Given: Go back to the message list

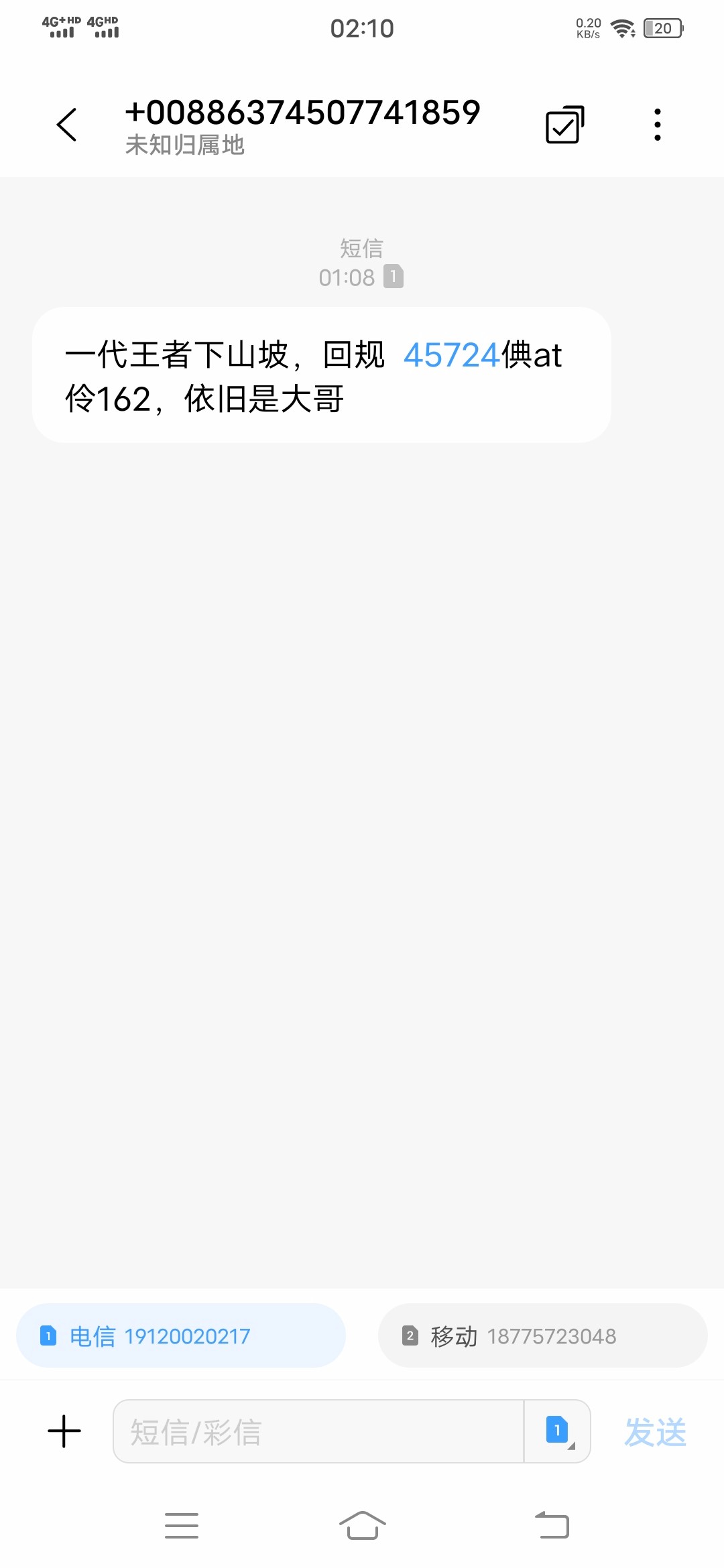Looking at the screenshot, I should [x=67, y=125].
